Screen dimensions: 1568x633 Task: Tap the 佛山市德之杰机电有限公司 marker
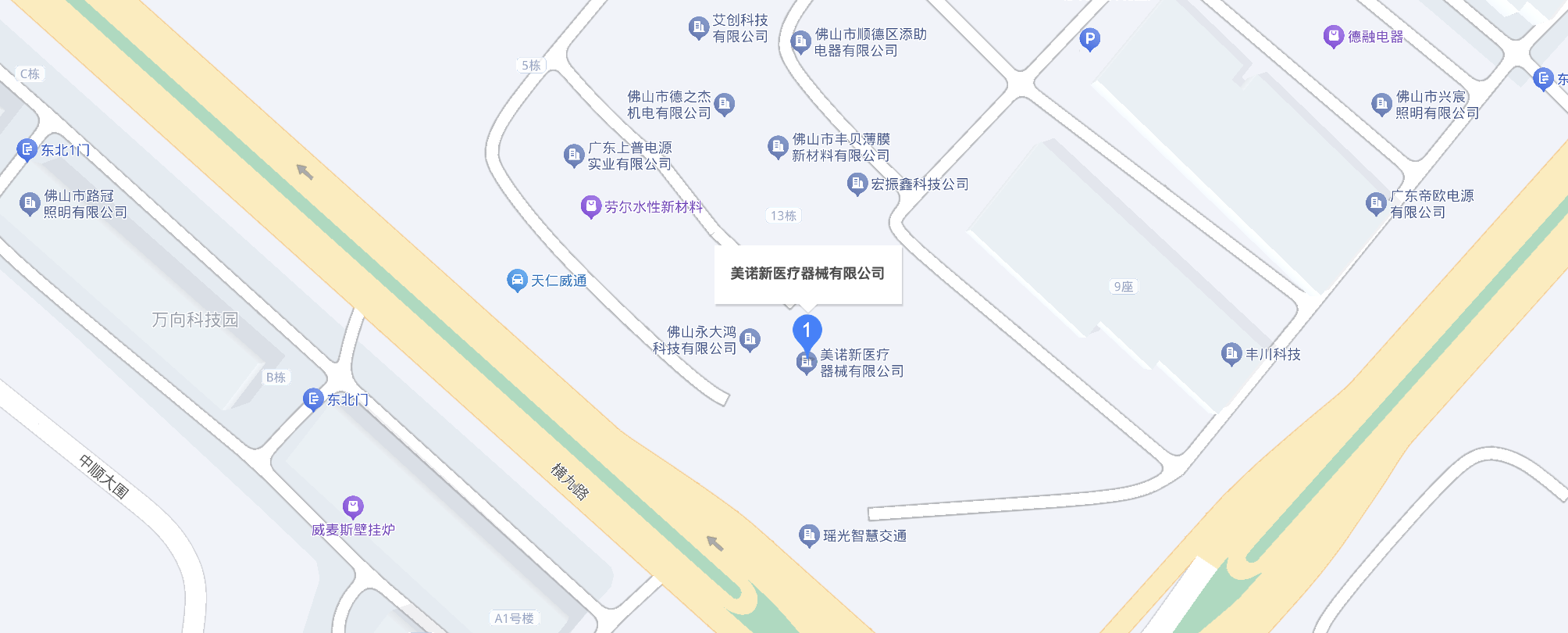point(725,103)
